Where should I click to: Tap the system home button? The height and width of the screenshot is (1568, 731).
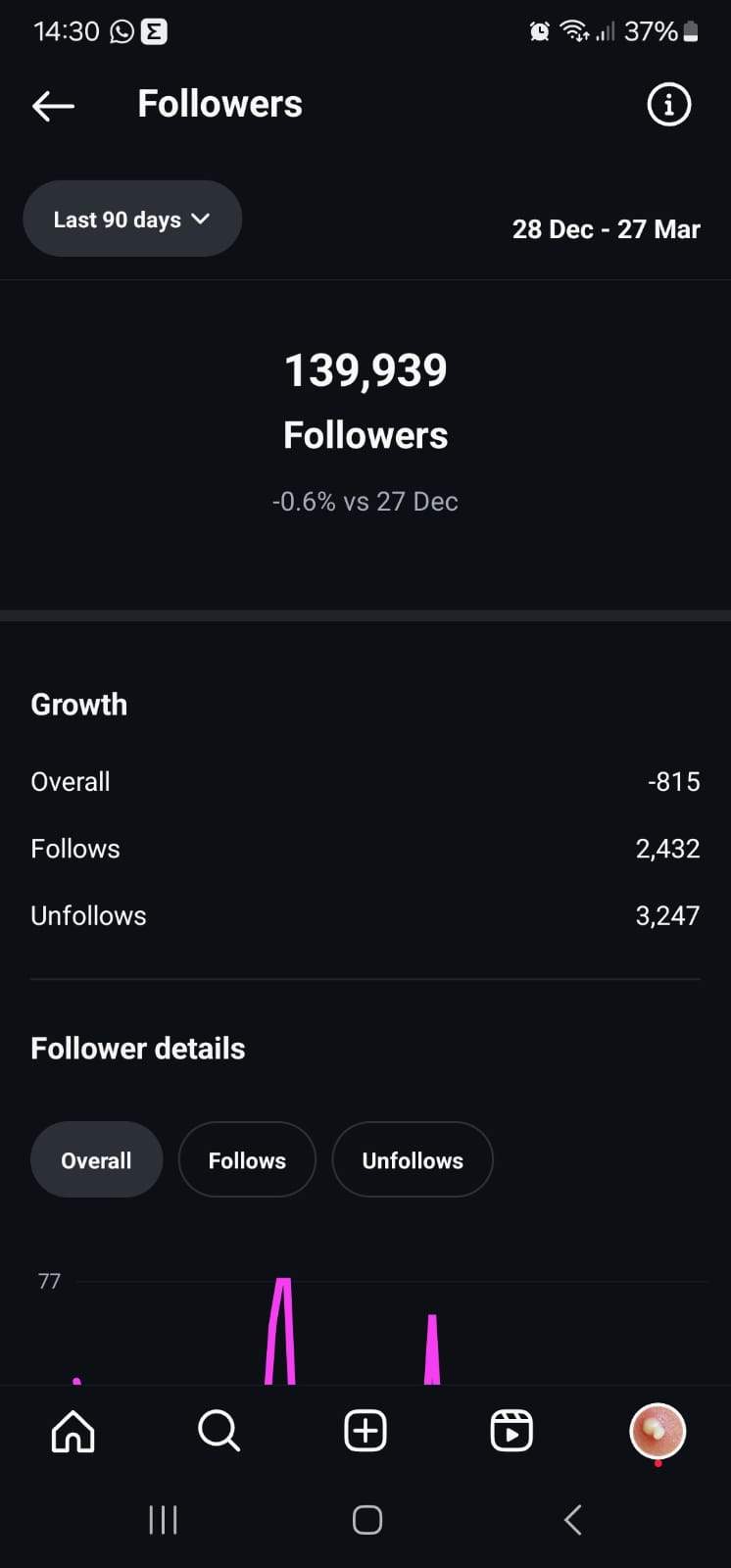tap(366, 1520)
